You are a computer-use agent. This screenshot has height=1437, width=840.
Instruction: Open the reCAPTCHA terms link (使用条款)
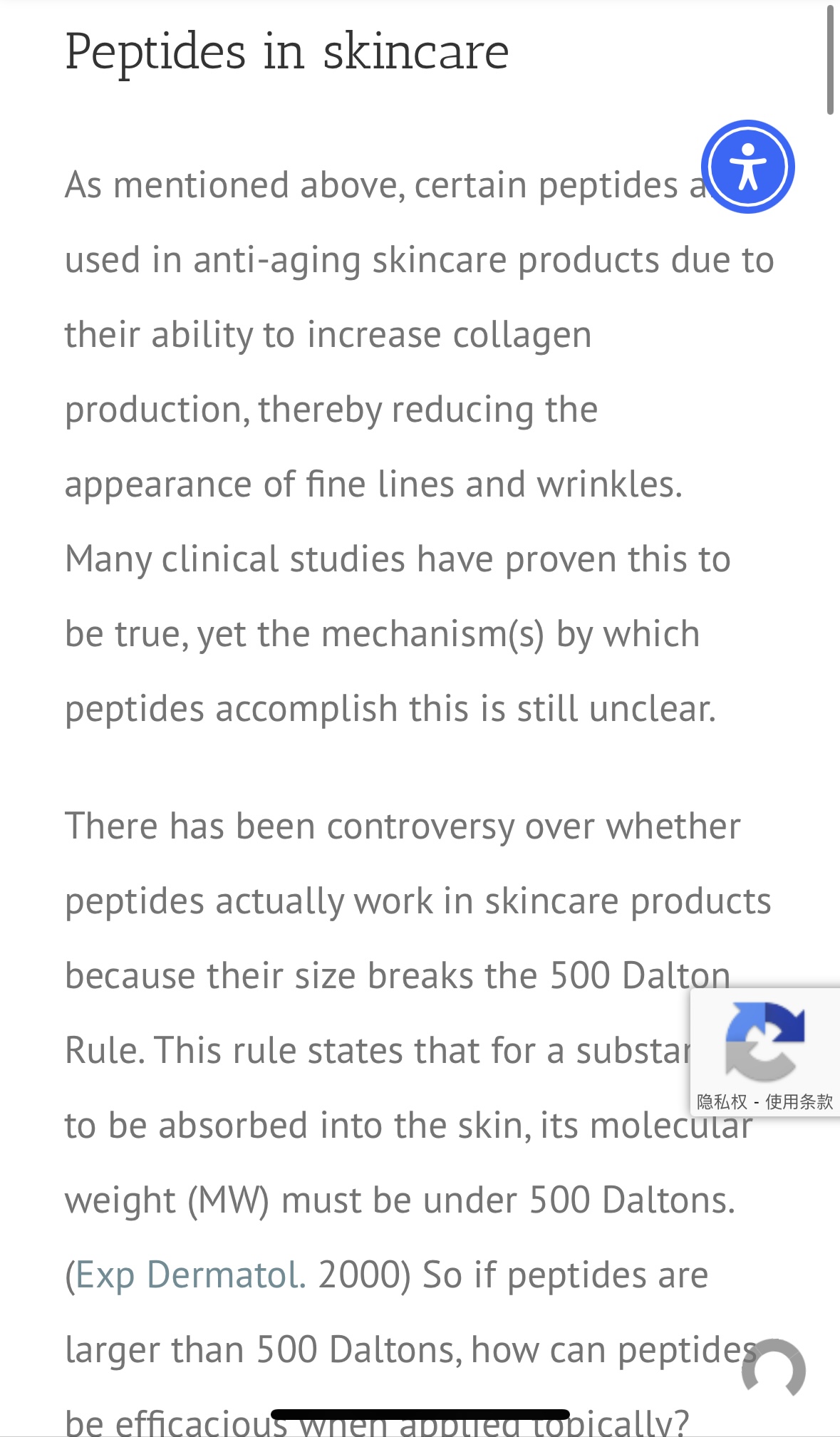[x=799, y=1102]
